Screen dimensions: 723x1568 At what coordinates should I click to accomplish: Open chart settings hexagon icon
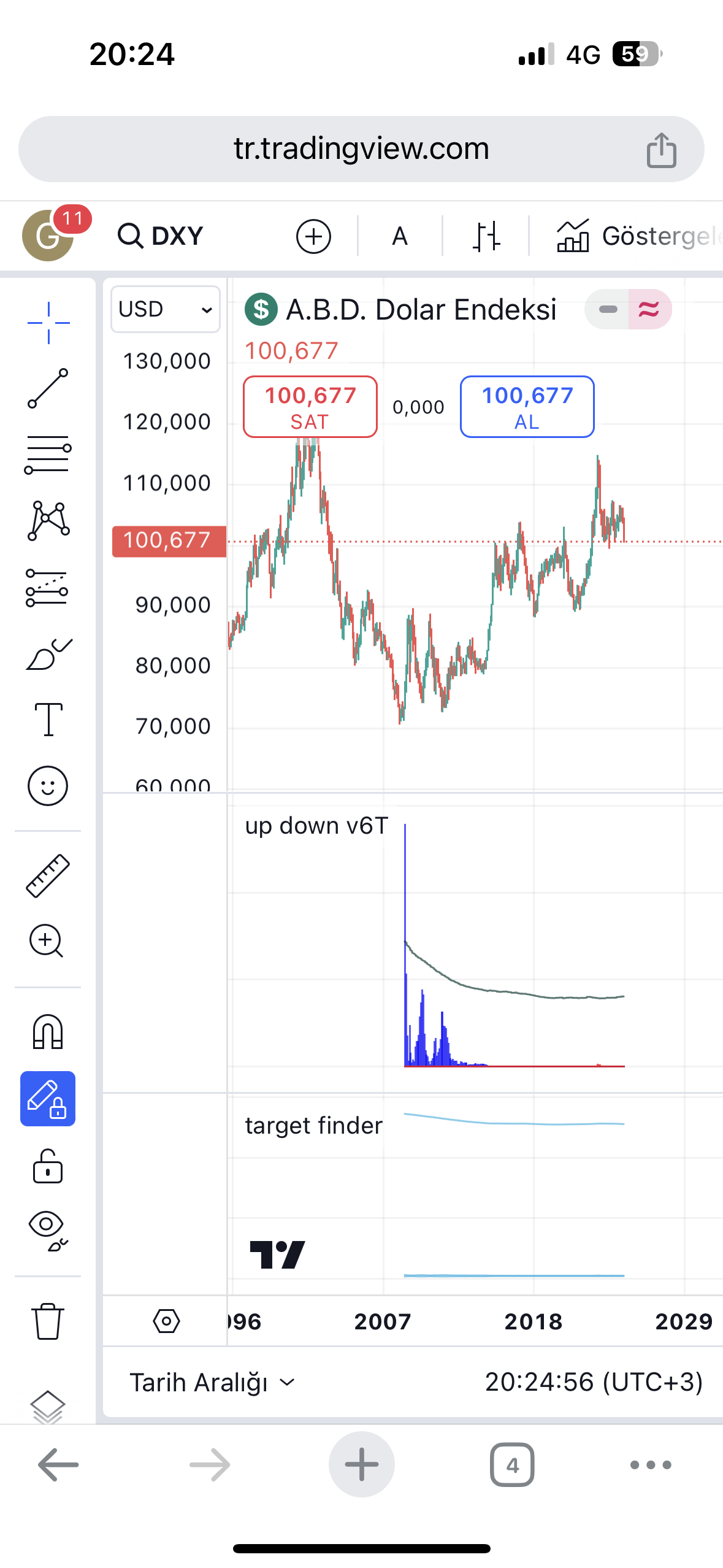[x=166, y=1321]
